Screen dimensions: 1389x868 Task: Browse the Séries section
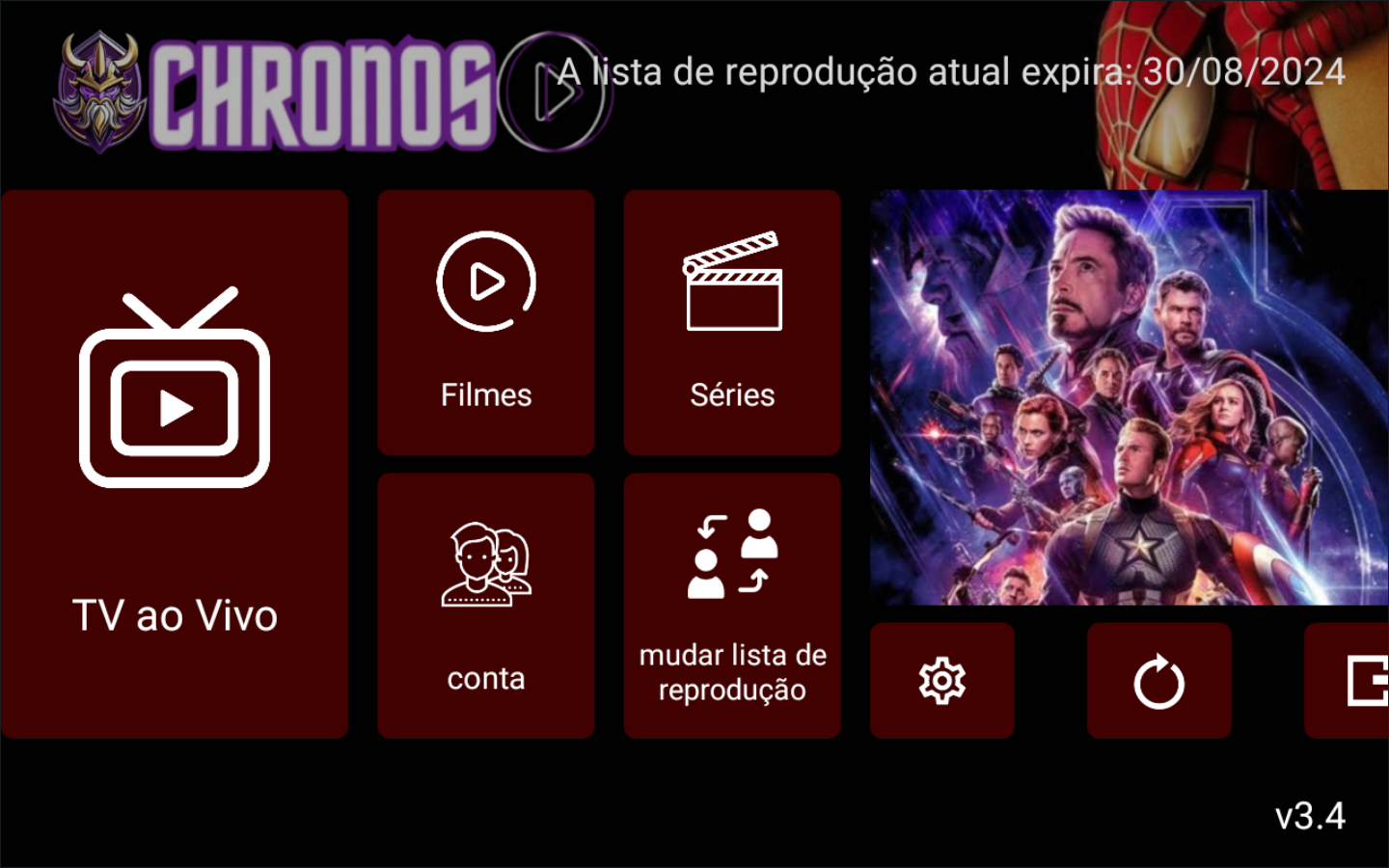click(x=732, y=322)
